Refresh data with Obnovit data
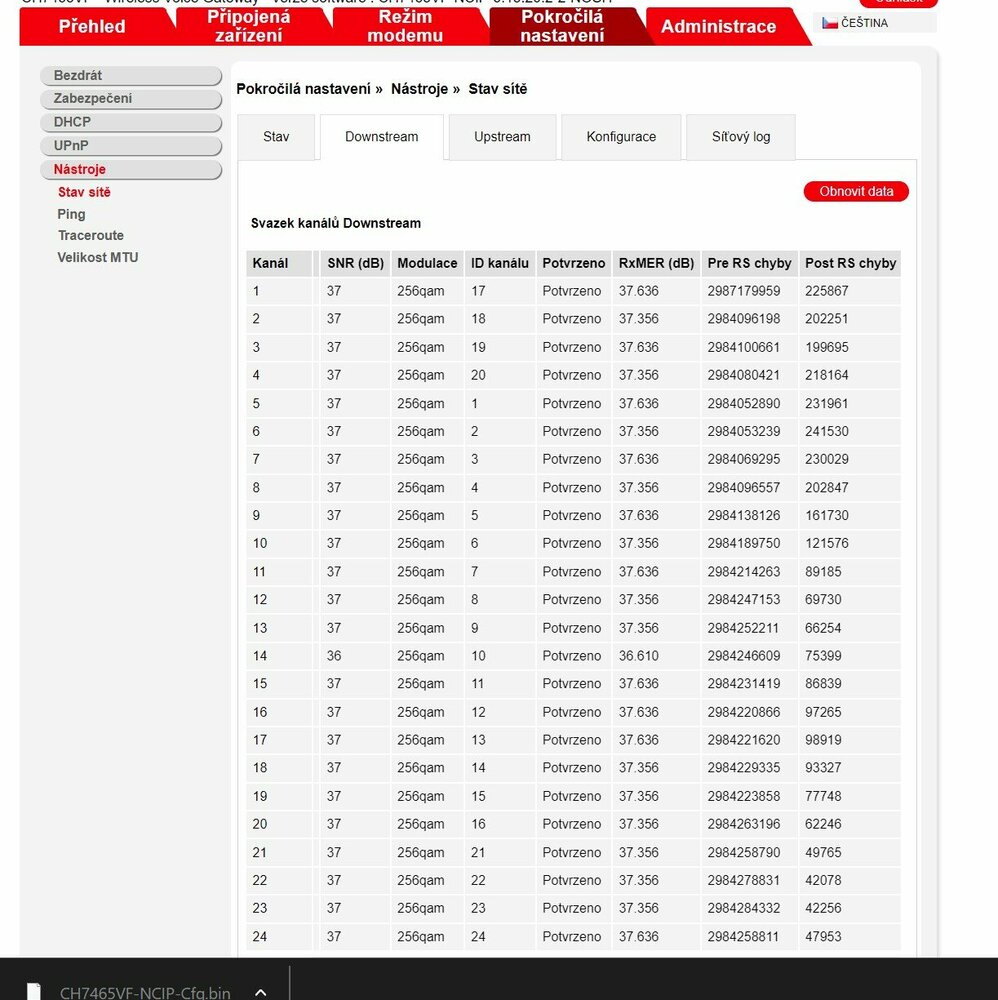Viewport: 998px width, 1000px height. 856,191
